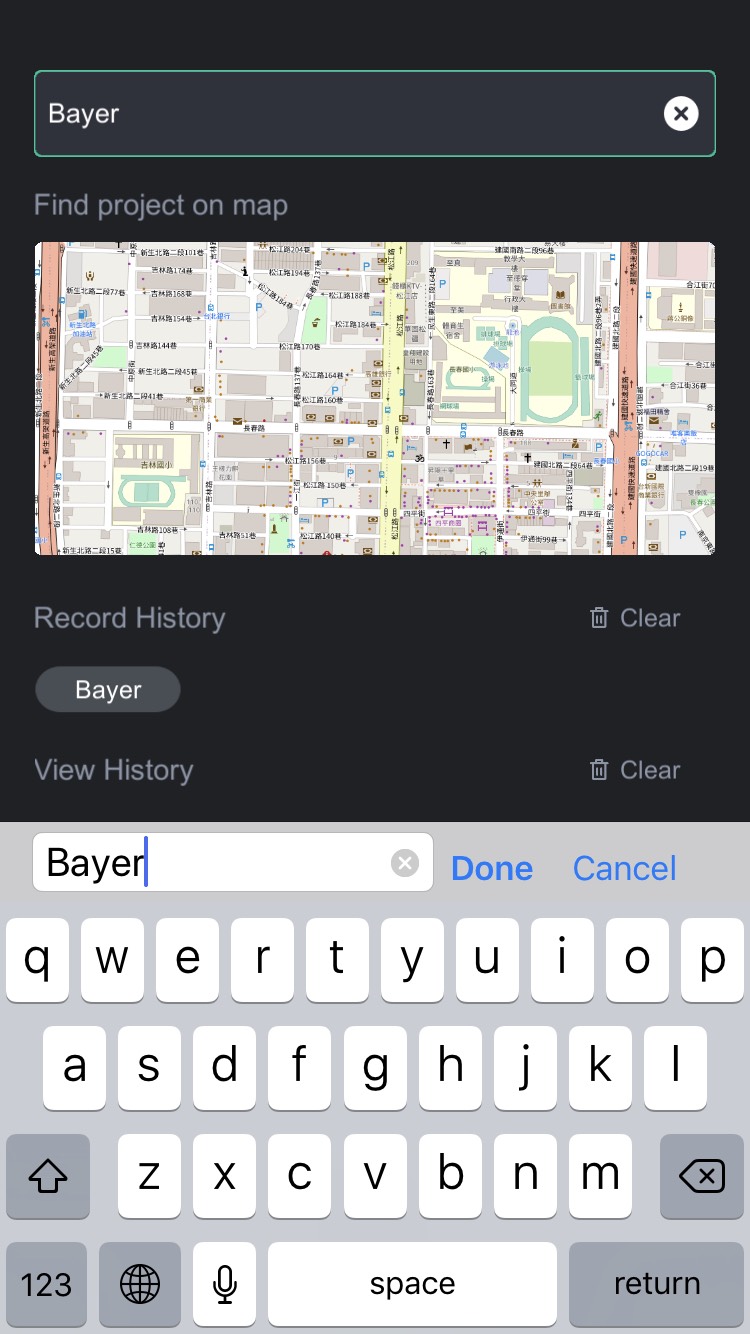Erase text in the keyboard input bar

(404, 863)
